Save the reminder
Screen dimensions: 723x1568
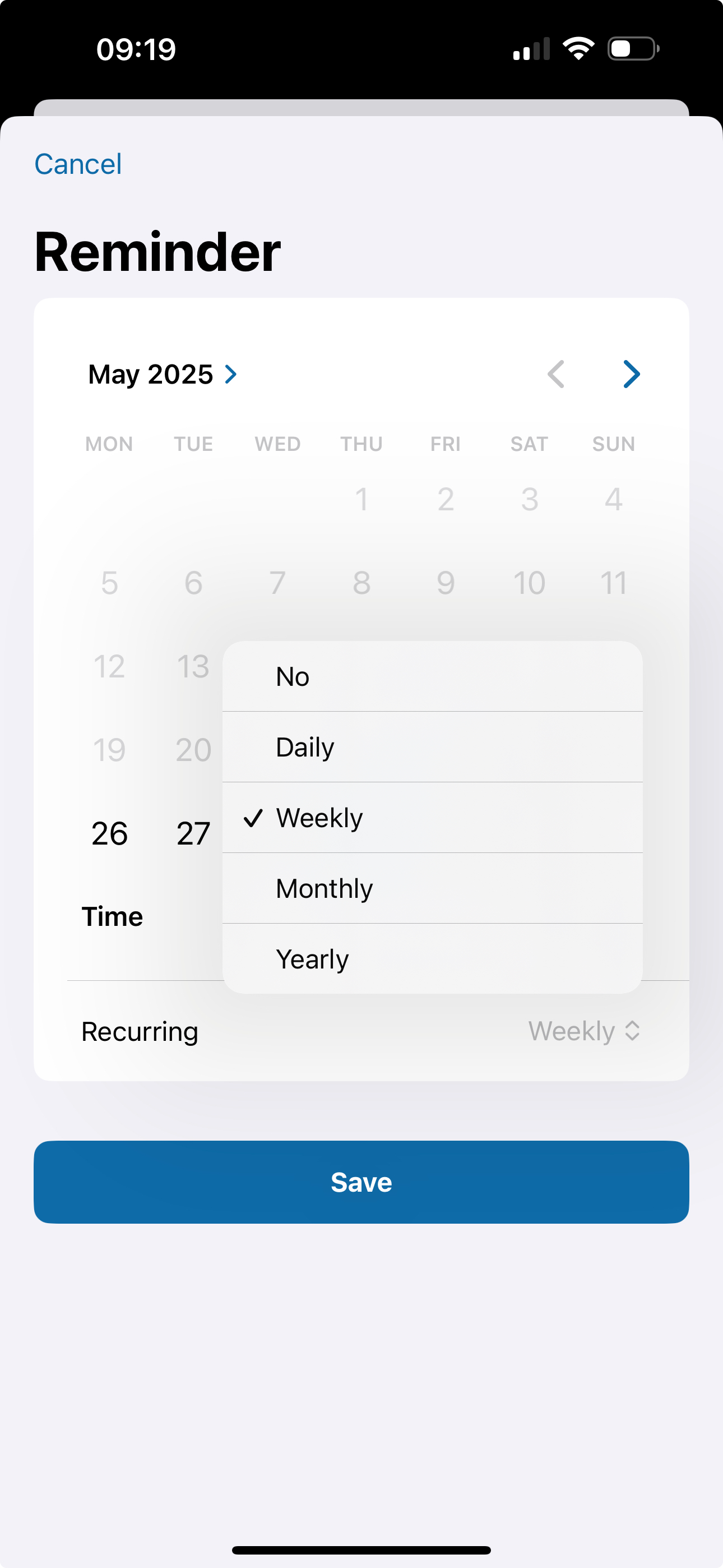point(361,1182)
